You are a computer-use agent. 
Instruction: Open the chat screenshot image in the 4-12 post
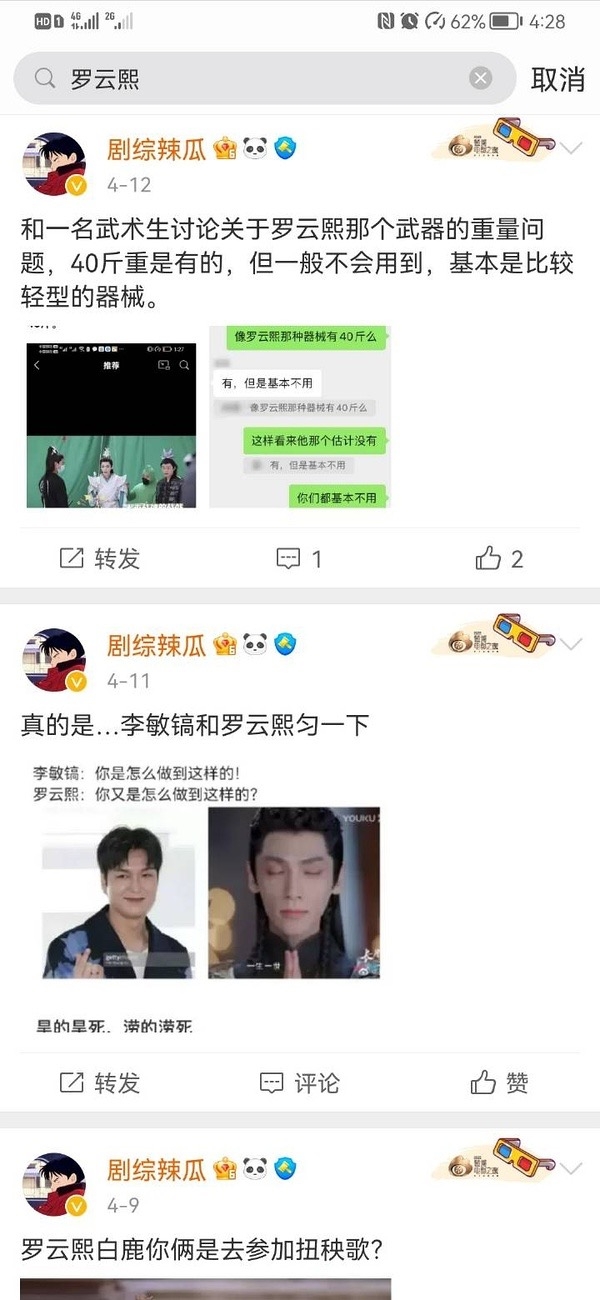pyautogui.click(x=300, y=416)
